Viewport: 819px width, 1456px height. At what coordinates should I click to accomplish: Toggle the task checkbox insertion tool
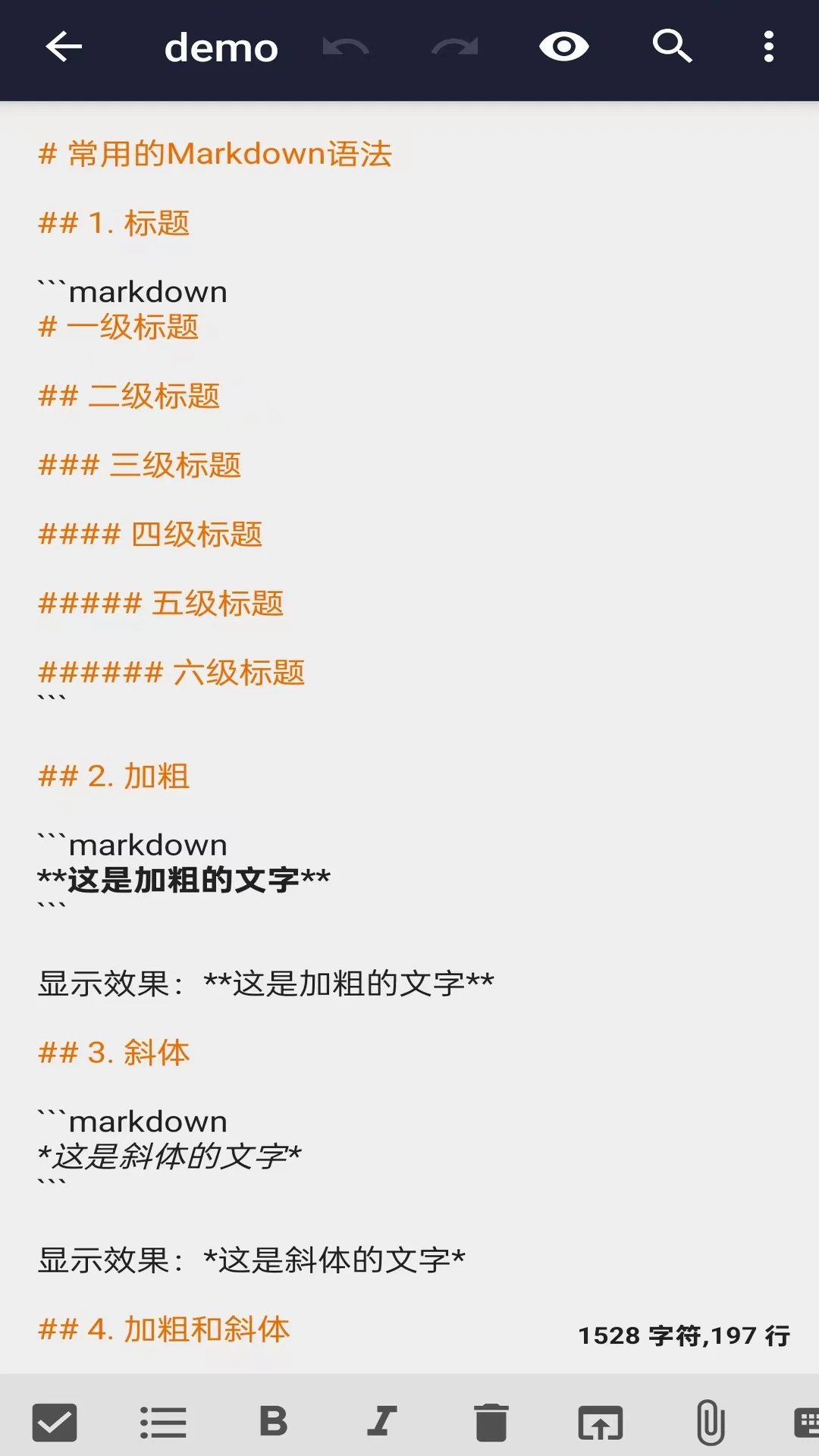click(55, 1422)
